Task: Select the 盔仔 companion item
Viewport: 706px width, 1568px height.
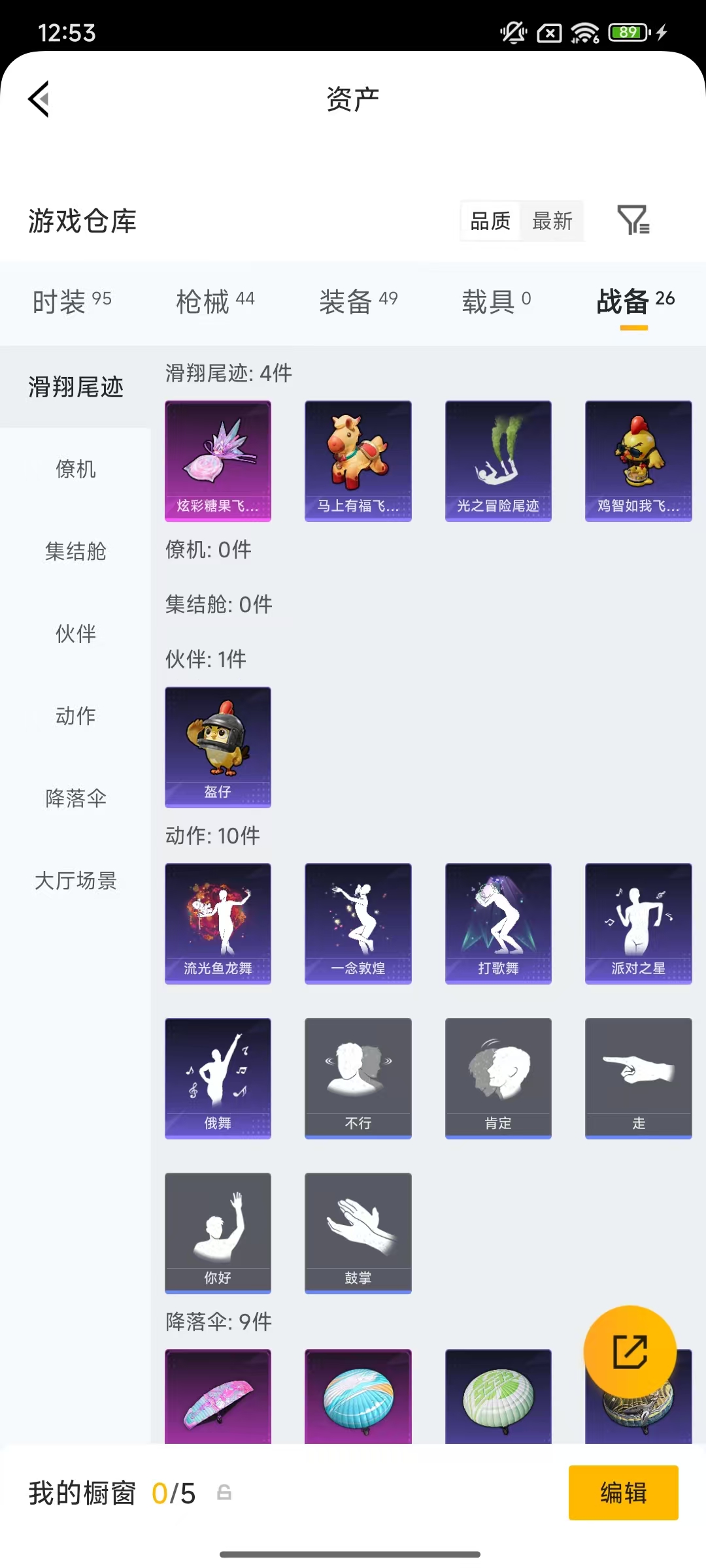Action: tap(218, 747)
